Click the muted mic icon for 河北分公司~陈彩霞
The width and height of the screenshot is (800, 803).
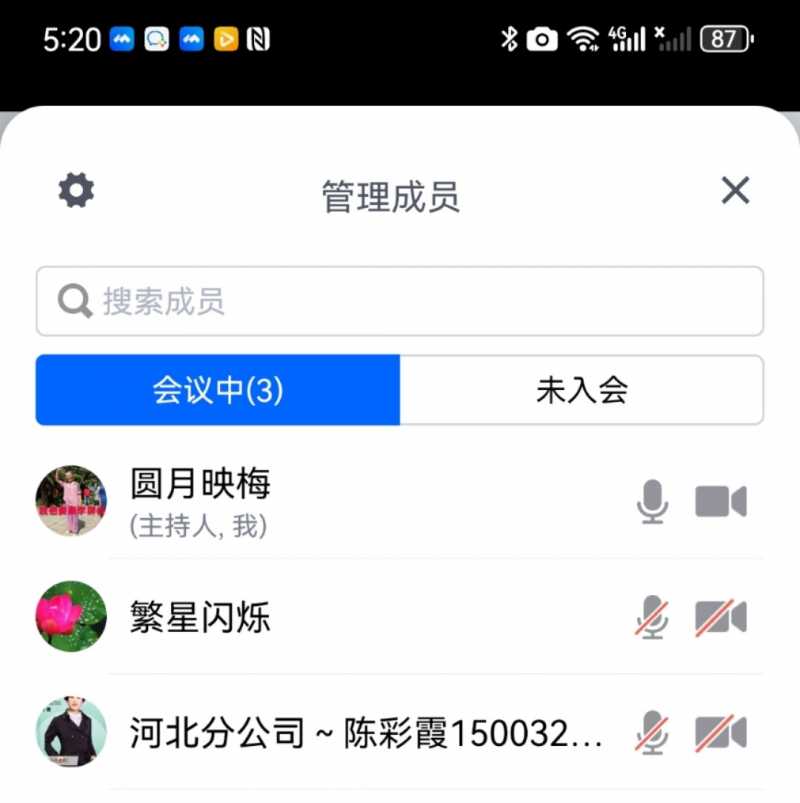[x=653, y=733]
